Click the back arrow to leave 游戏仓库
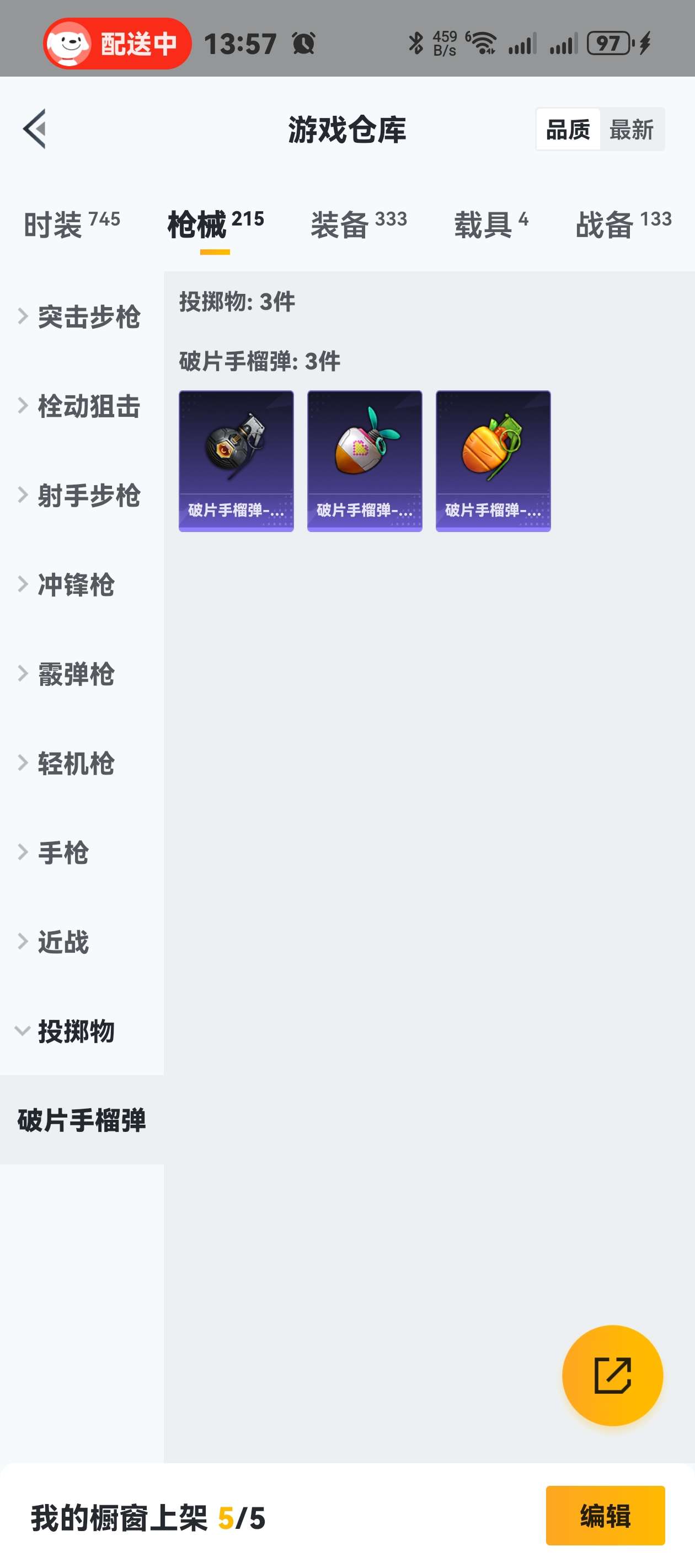This screenshot has height=1568, width=695. coord(35,128)
